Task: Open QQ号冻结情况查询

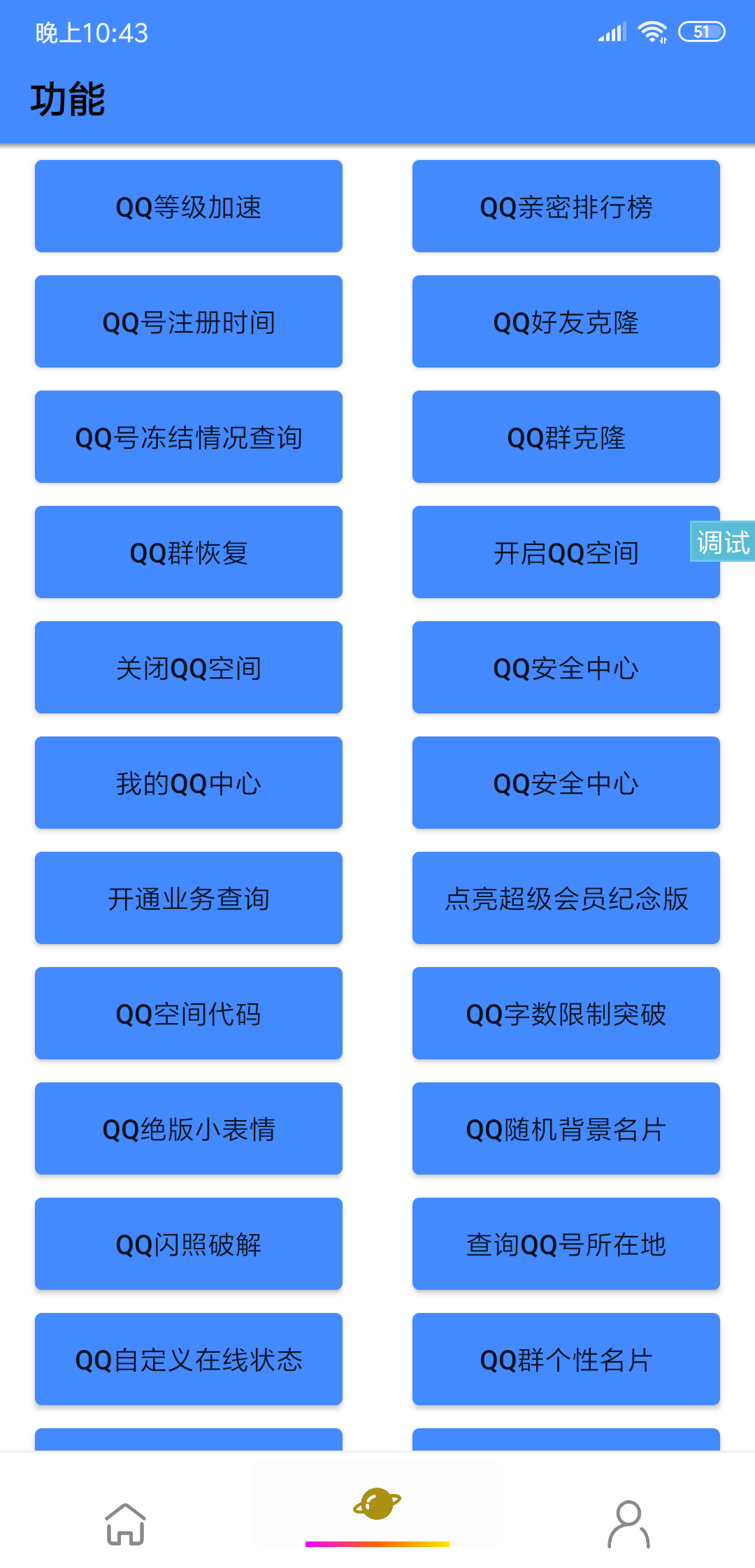Action: [189, 437]
